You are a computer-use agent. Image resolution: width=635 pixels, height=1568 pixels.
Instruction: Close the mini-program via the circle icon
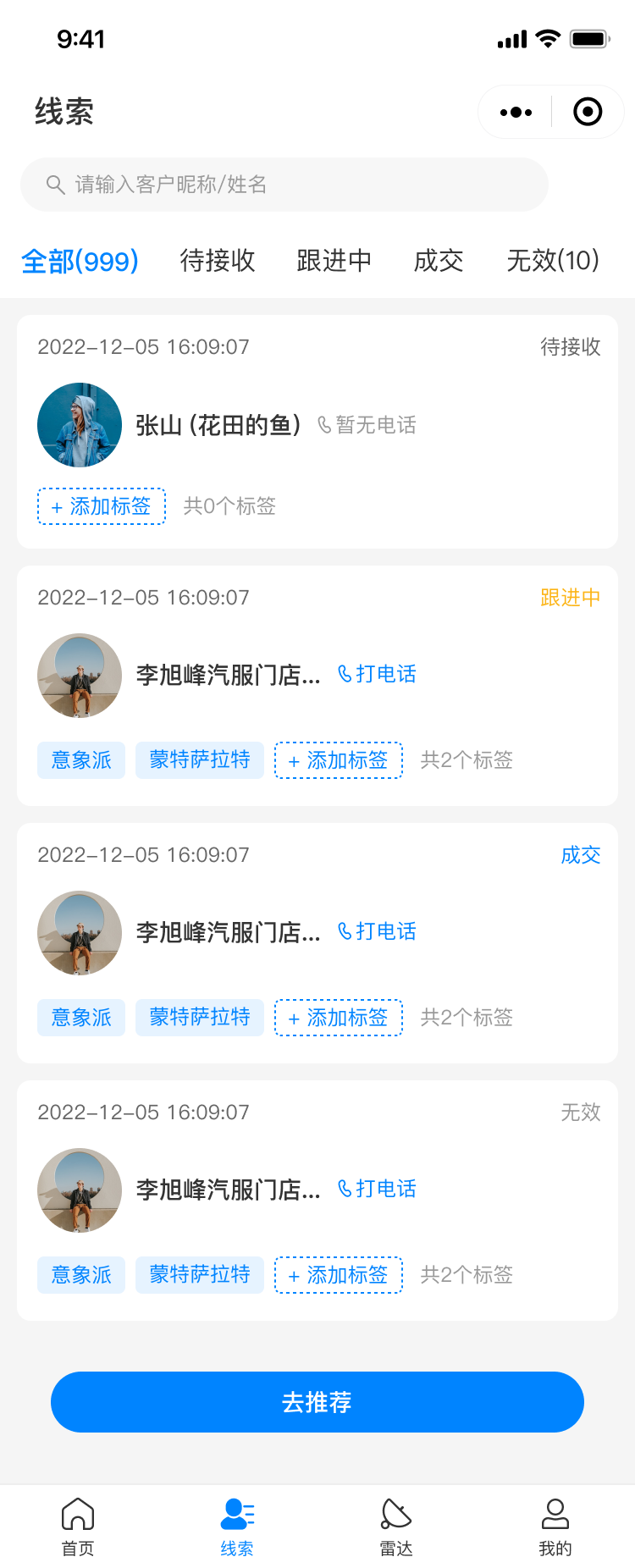(588, 112)
